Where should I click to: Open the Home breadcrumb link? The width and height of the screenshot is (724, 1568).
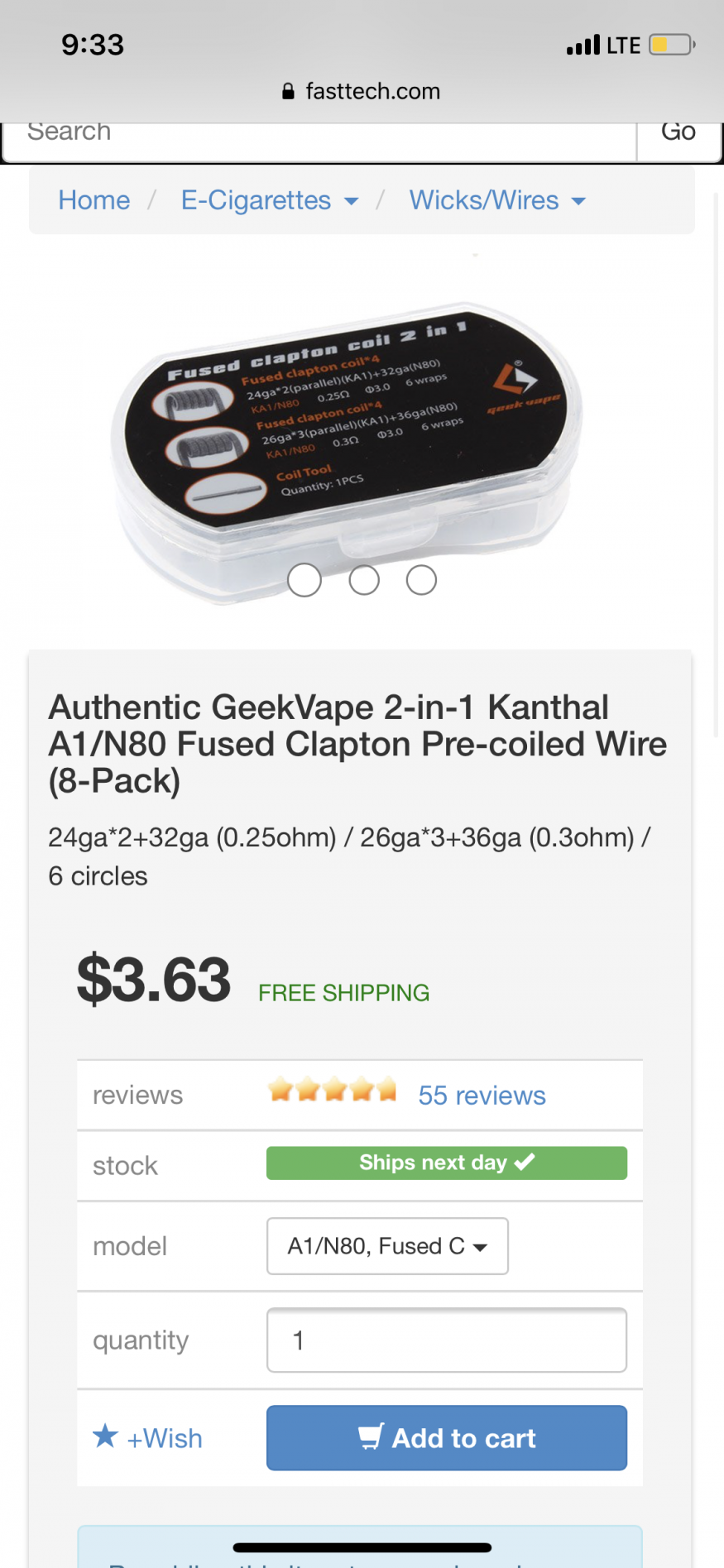[93, 200]
